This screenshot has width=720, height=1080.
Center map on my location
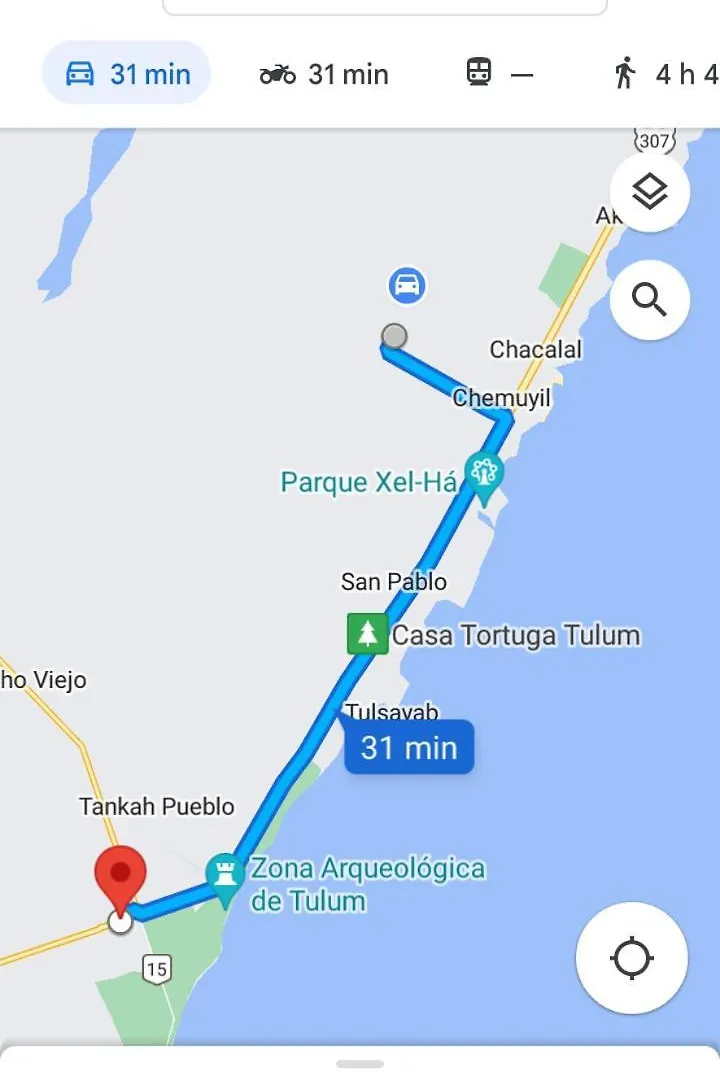tap(631, 958)
